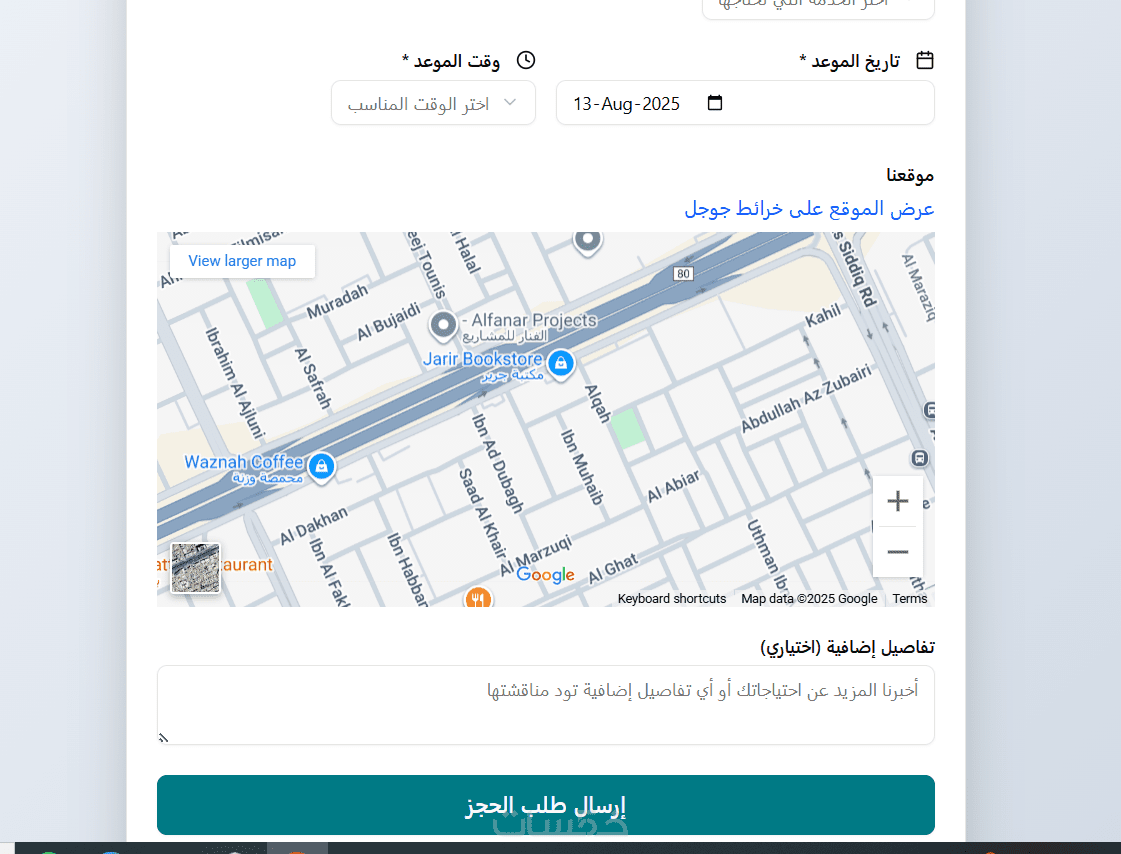Open Keyboard shortcuts on the map
The width and height of the screenshot is (1121, 854).
click(671, 599)
